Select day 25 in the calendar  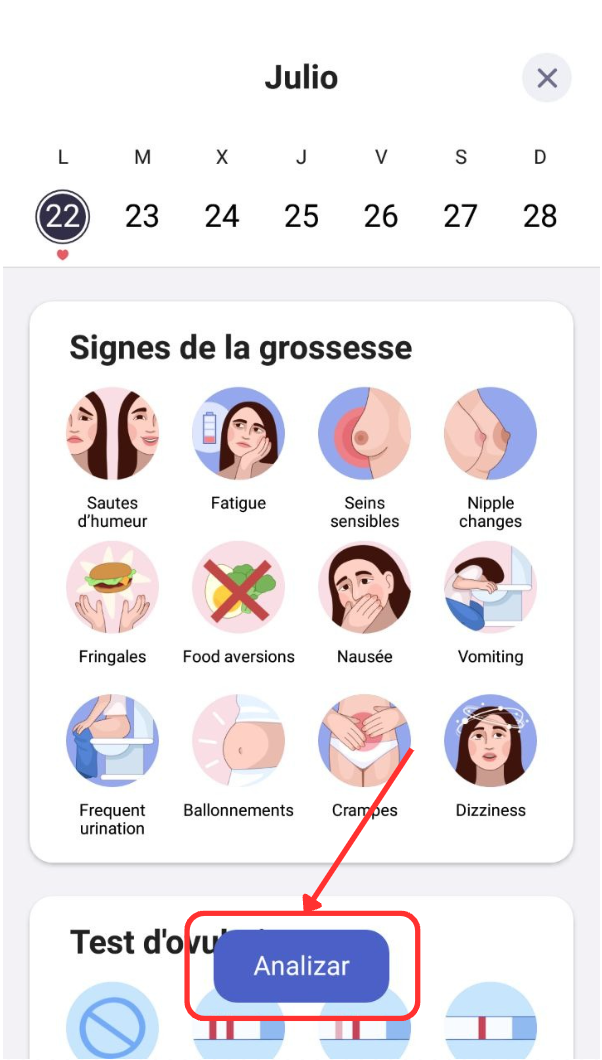point(301,215)
